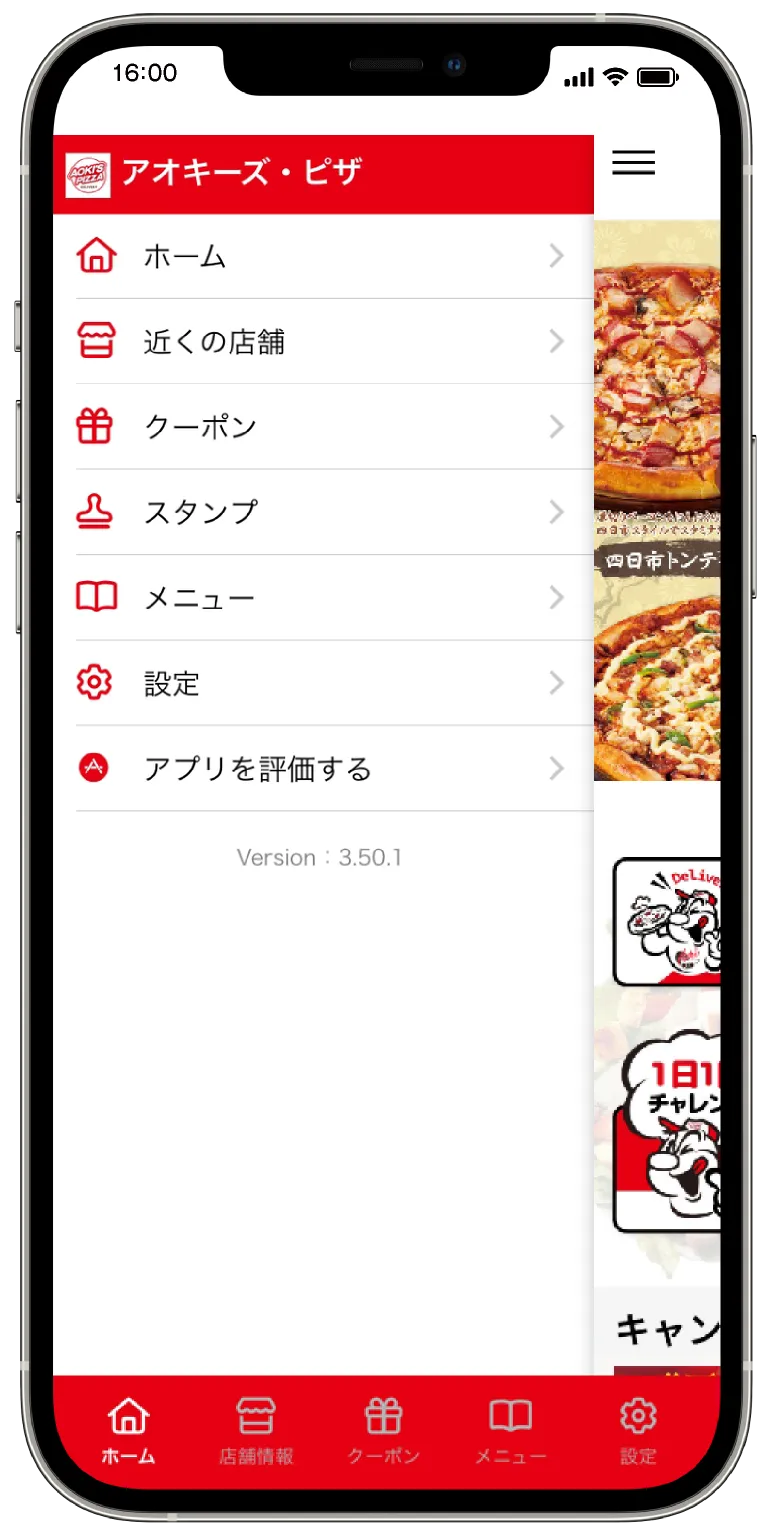Open 設定 using its right-facing chevron
The image size is (768, 1533).
point(556,682)
